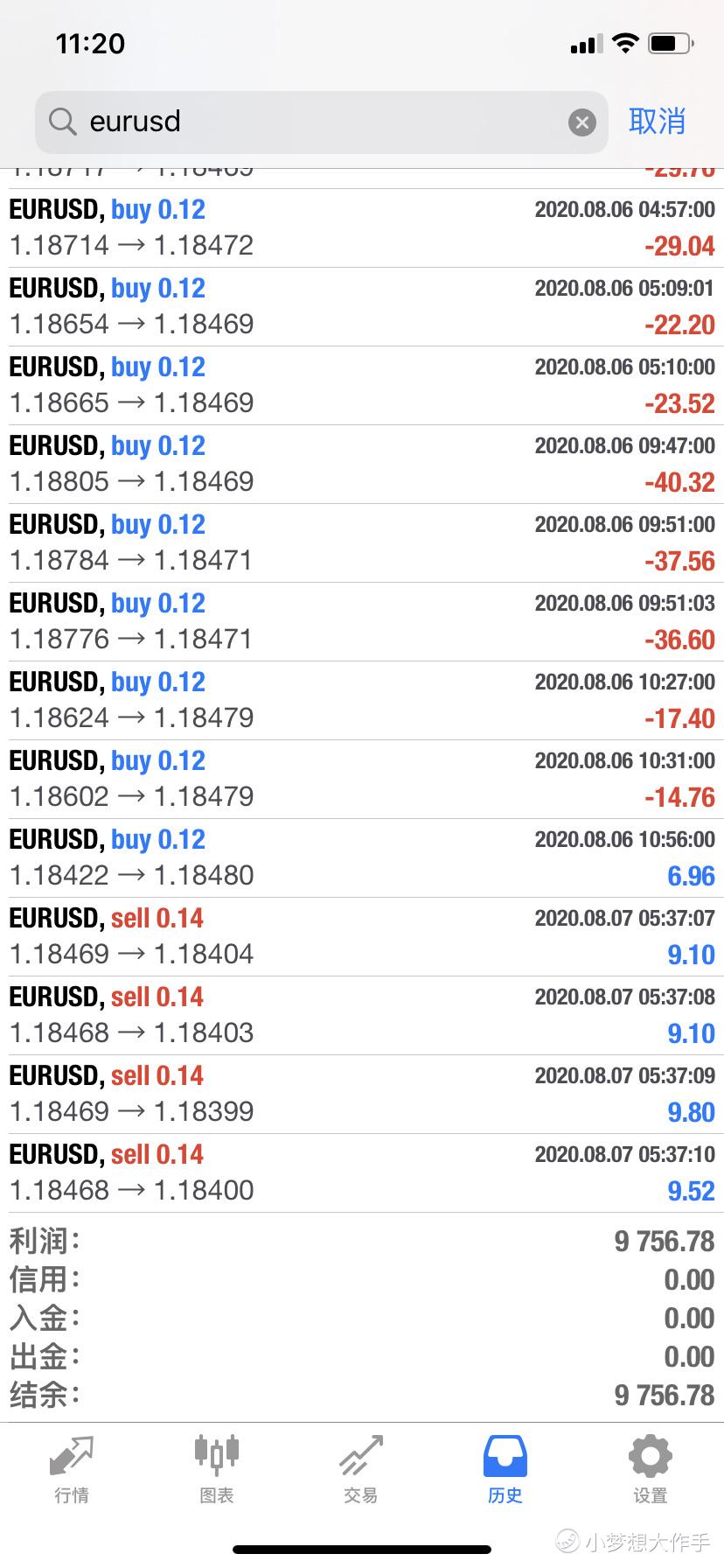Image resolution: width=724 pixels, height=1568 pixels.
Task: Switch to the 交易 tab
Action: 361,1469
